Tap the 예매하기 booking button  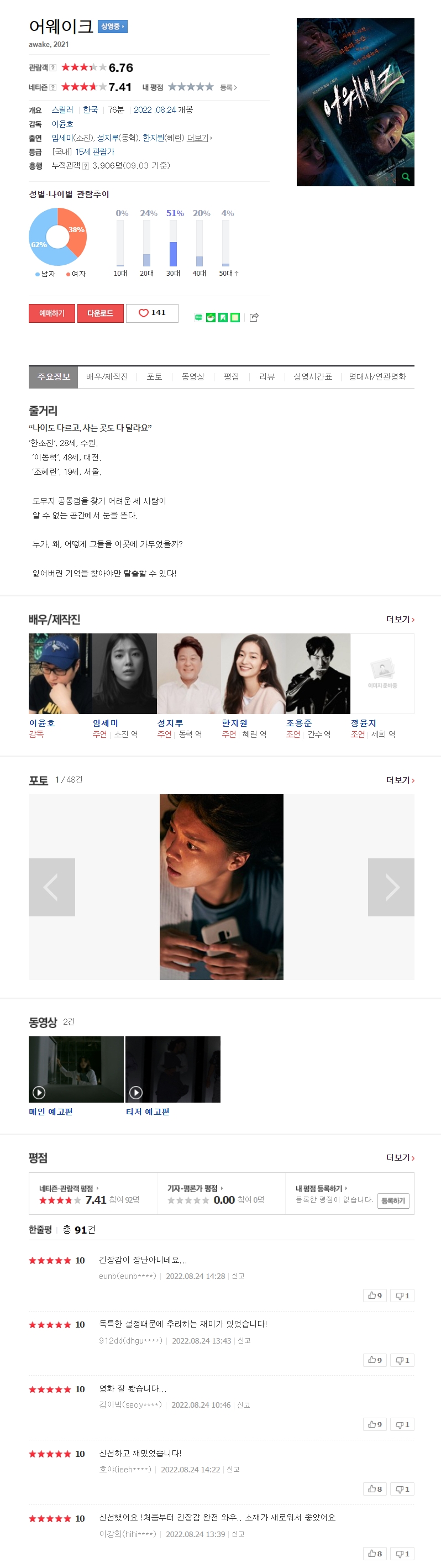[x=52, y=313]
